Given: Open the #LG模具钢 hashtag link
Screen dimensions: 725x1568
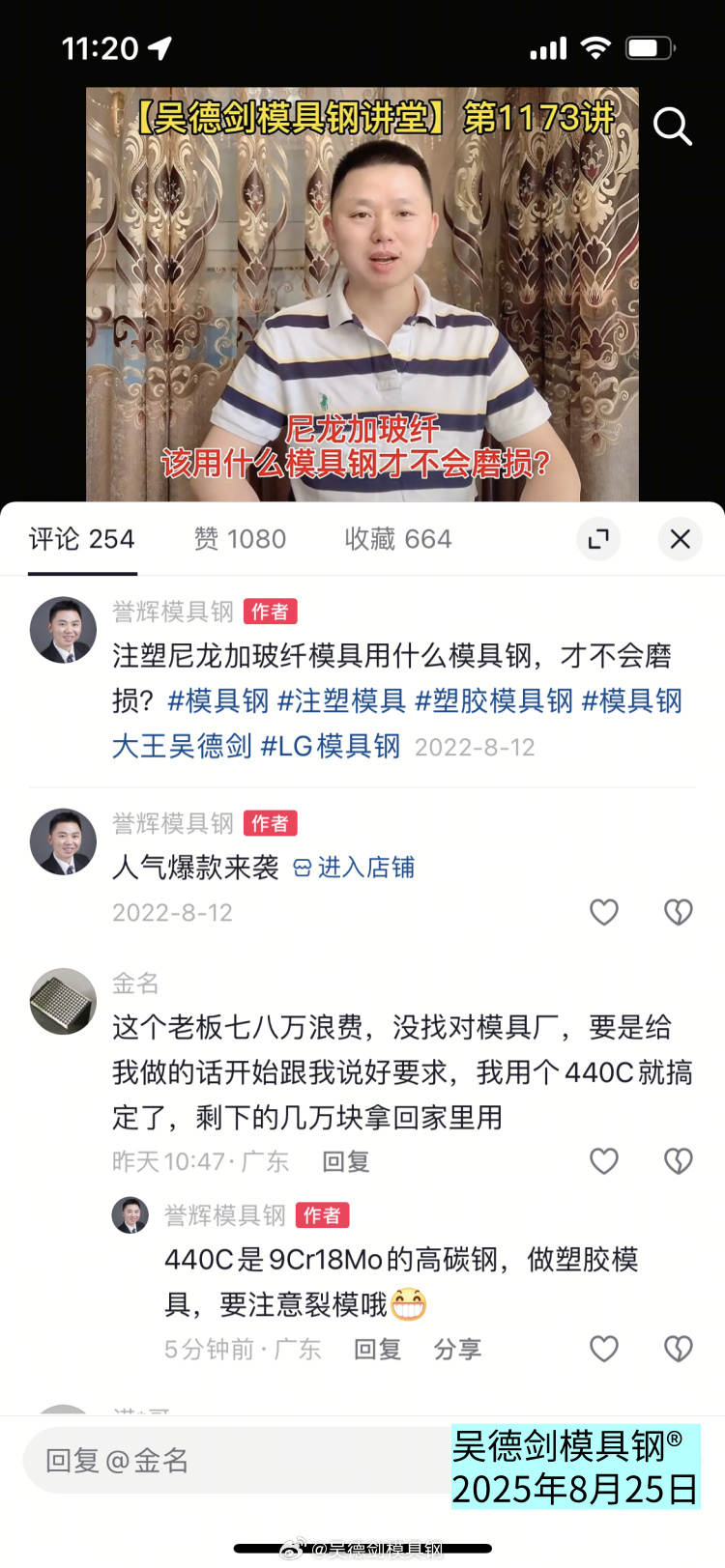Looking at the screenshot, I should point(331,746).
